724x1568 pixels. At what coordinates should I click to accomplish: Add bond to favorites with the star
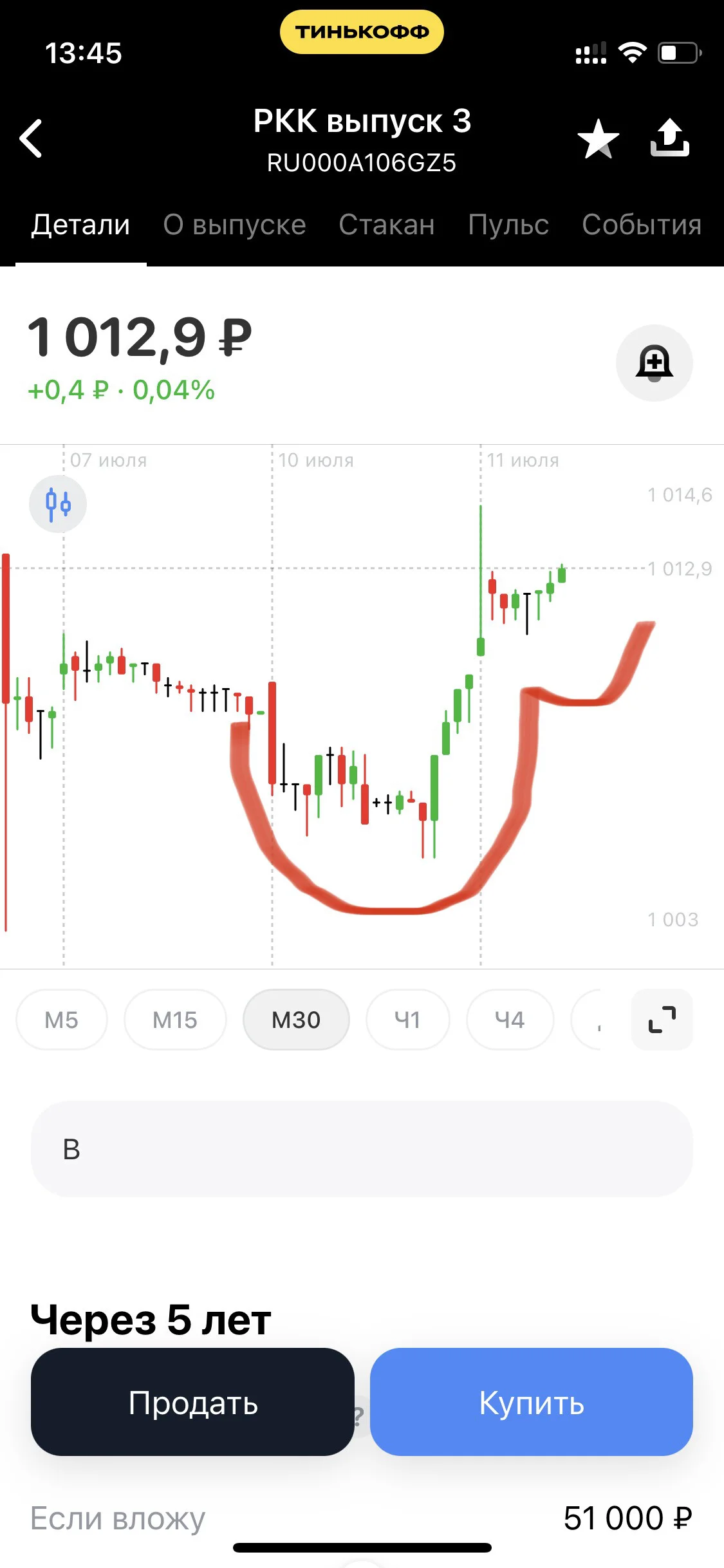click(599, 138)
